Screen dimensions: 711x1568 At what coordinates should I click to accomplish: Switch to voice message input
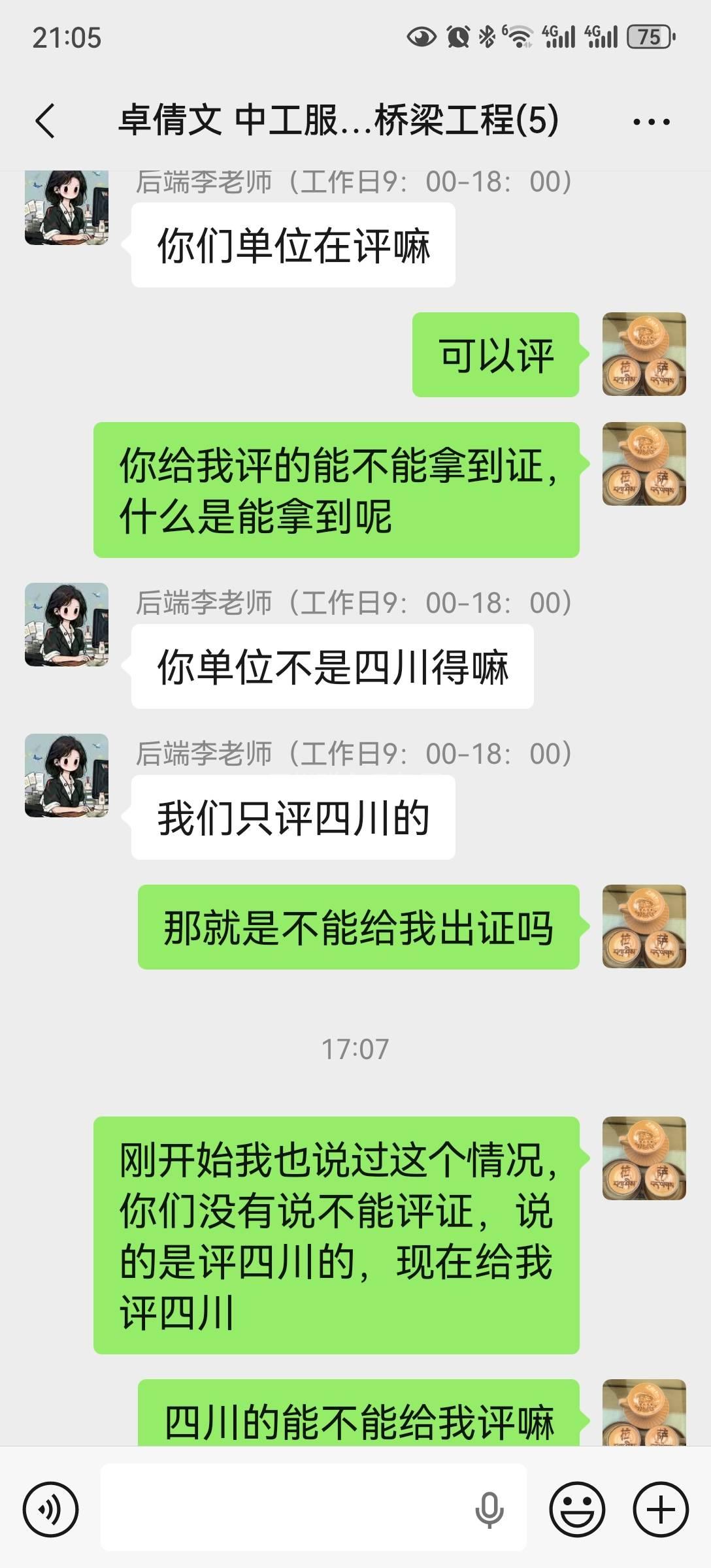(x=50, y=1510)
